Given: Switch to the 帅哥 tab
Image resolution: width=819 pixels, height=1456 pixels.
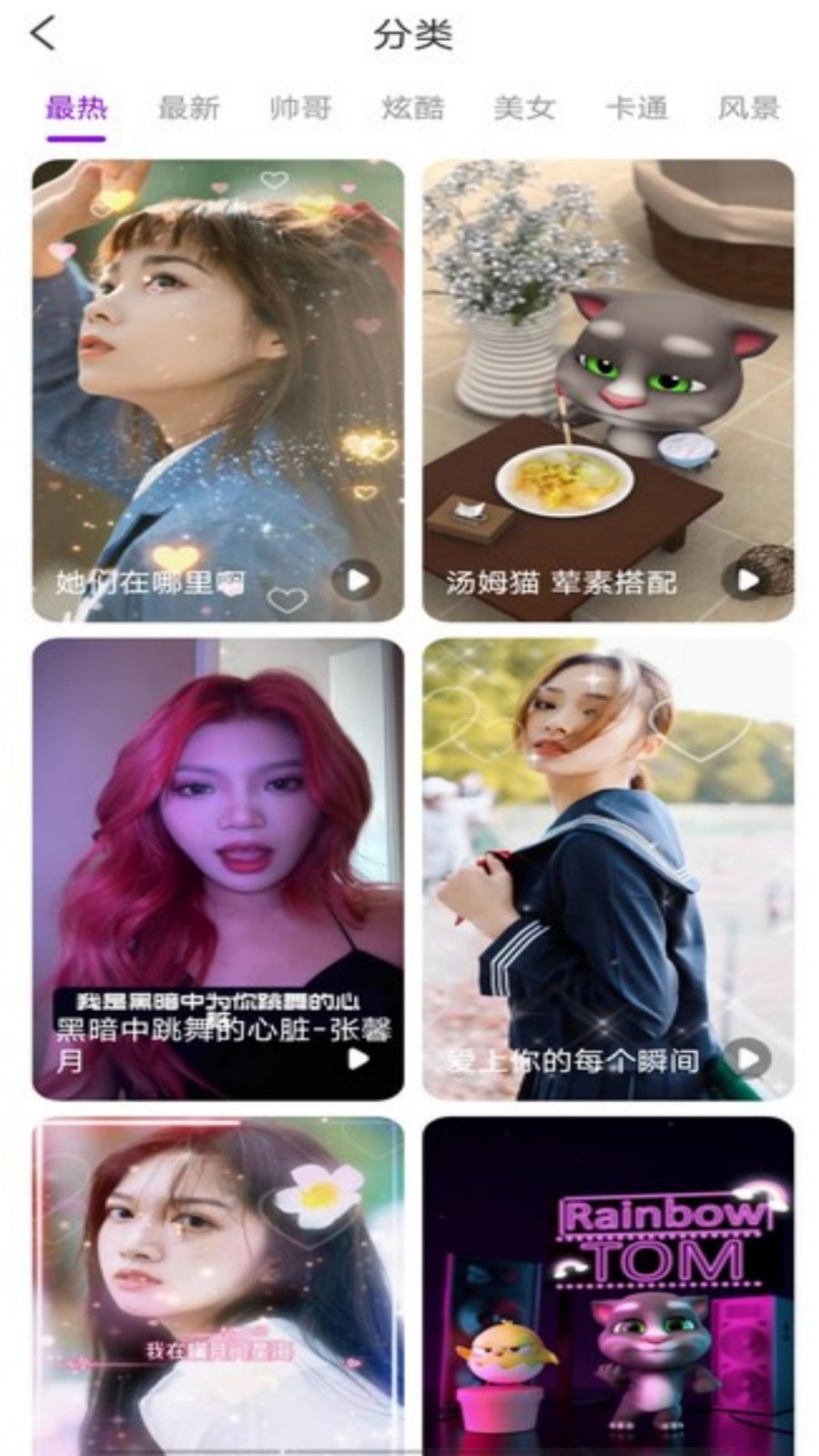Looking at the screenshot, I should (x=300, y=108).
